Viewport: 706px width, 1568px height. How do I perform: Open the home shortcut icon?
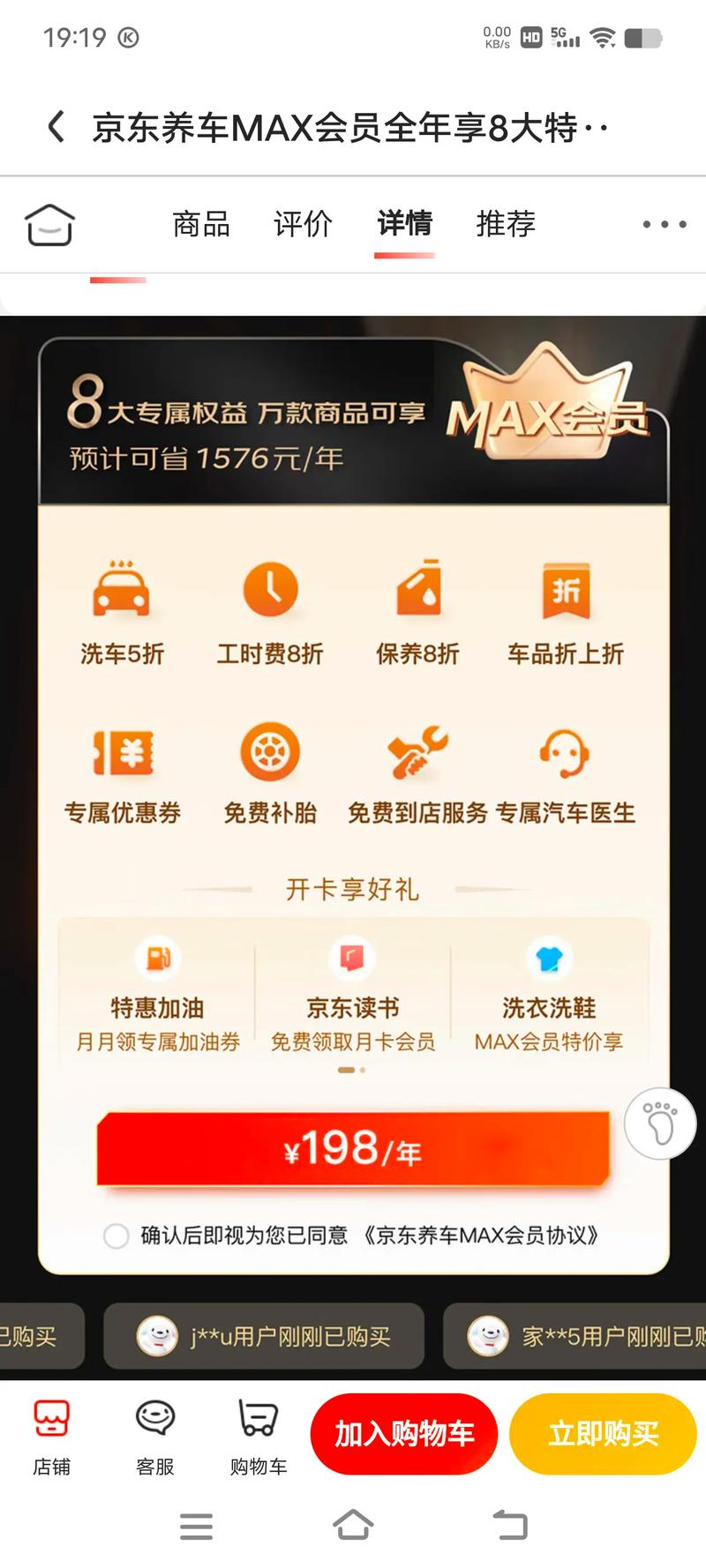(x=49, y=224)
